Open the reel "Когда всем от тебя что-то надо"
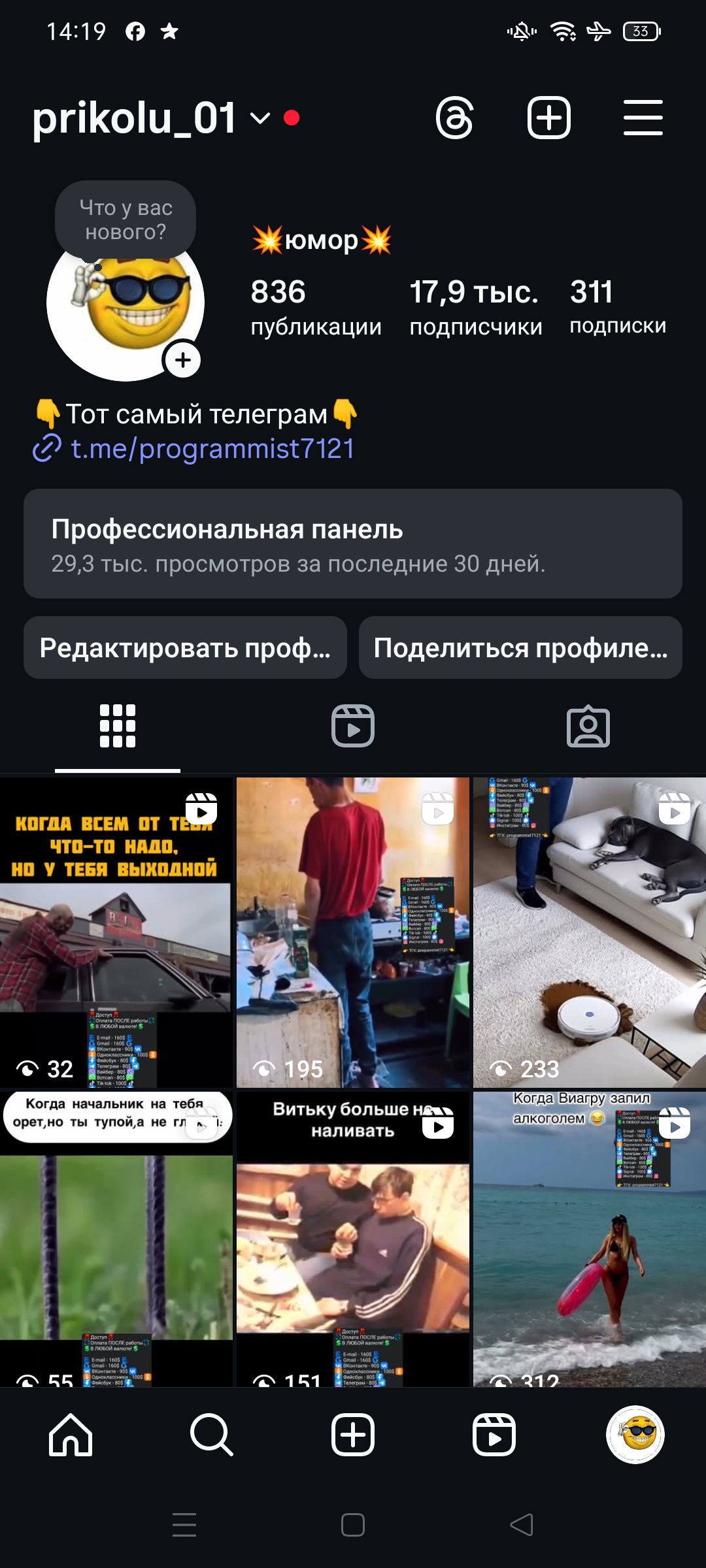The width and height of the screenshot is (706, 1568). (116, 932)
